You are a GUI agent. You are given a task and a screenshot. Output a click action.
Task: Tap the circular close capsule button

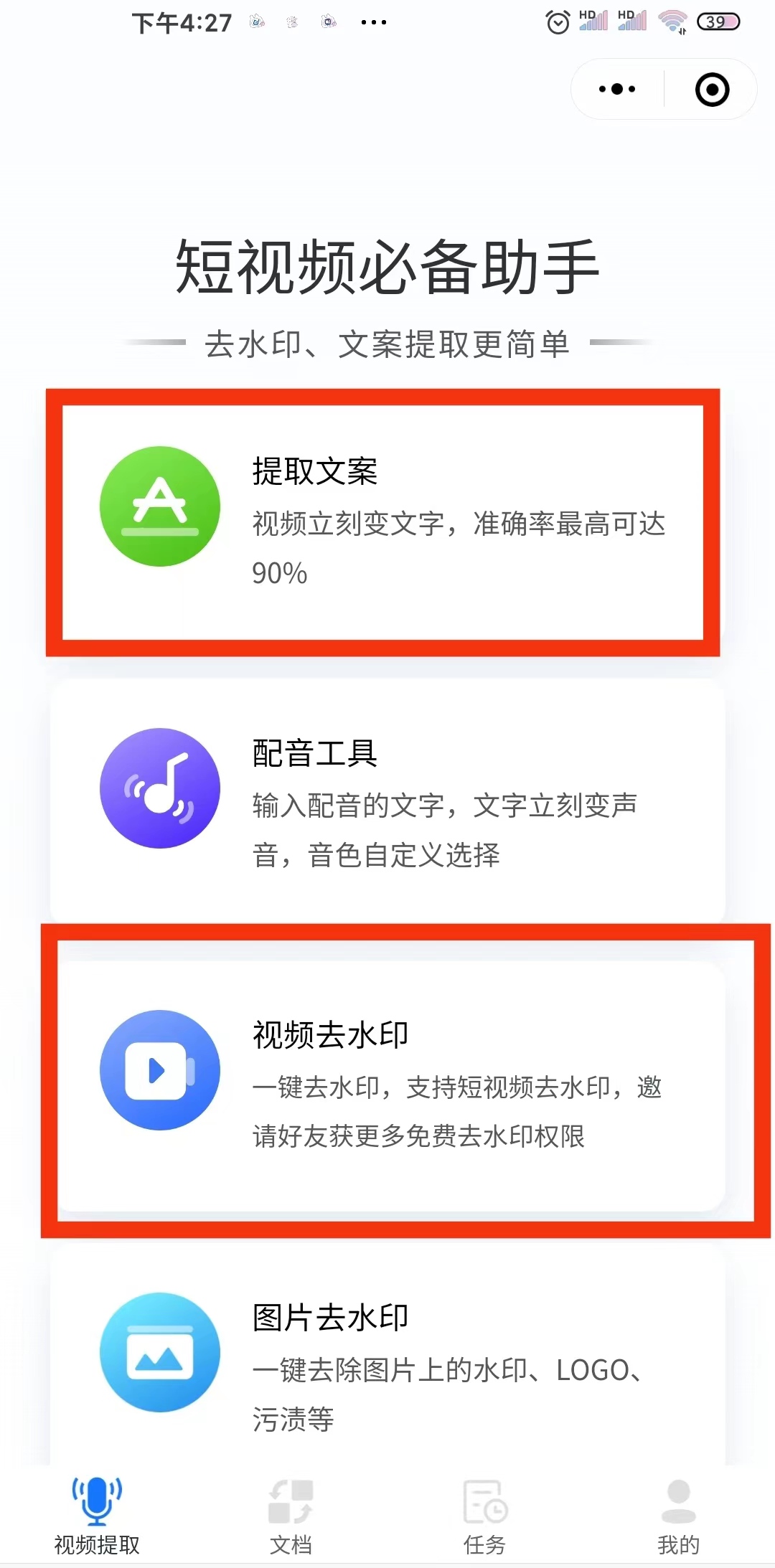[x=710, y=89]
